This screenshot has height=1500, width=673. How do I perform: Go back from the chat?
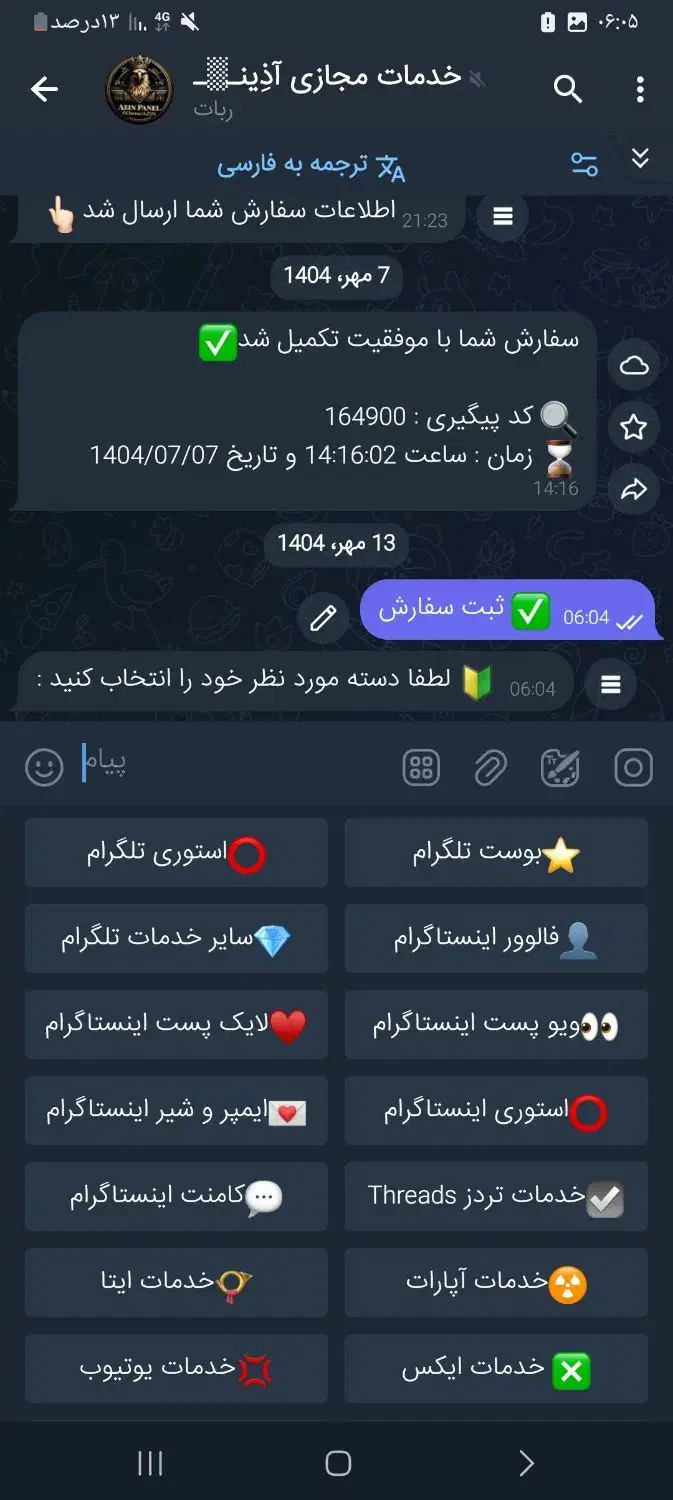tap(44, 89)
